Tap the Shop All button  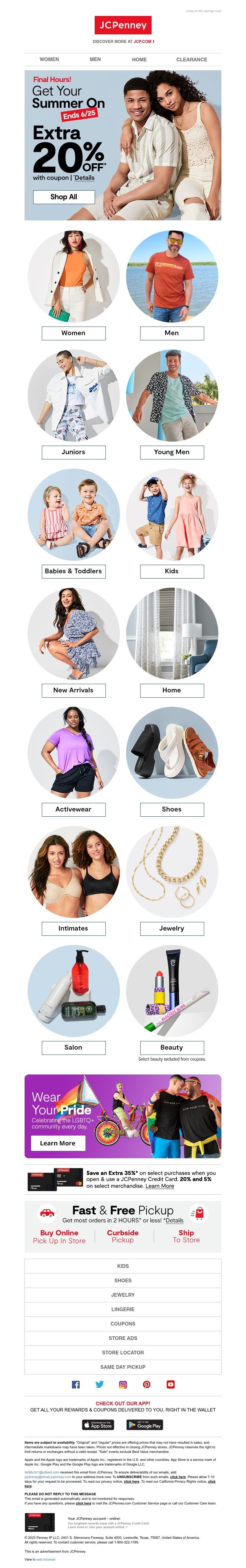(x=63, y=197)
